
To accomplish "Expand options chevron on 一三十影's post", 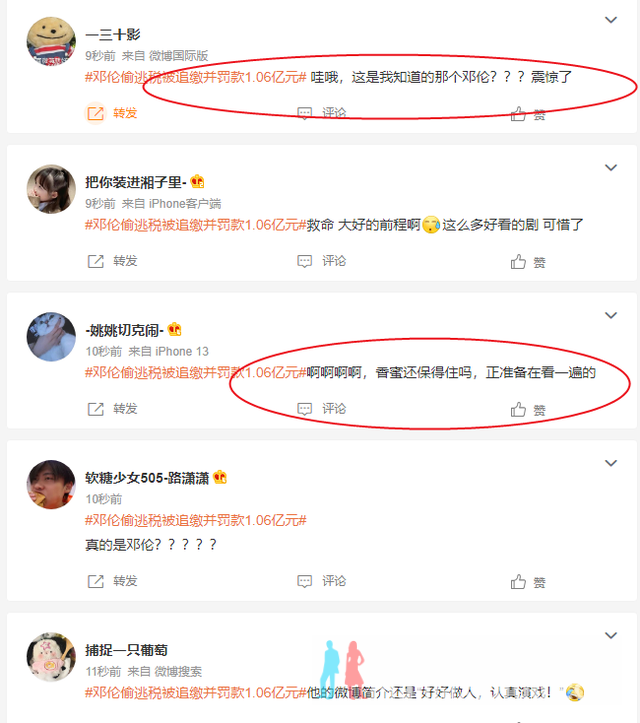I will click(x=611, y=19).
